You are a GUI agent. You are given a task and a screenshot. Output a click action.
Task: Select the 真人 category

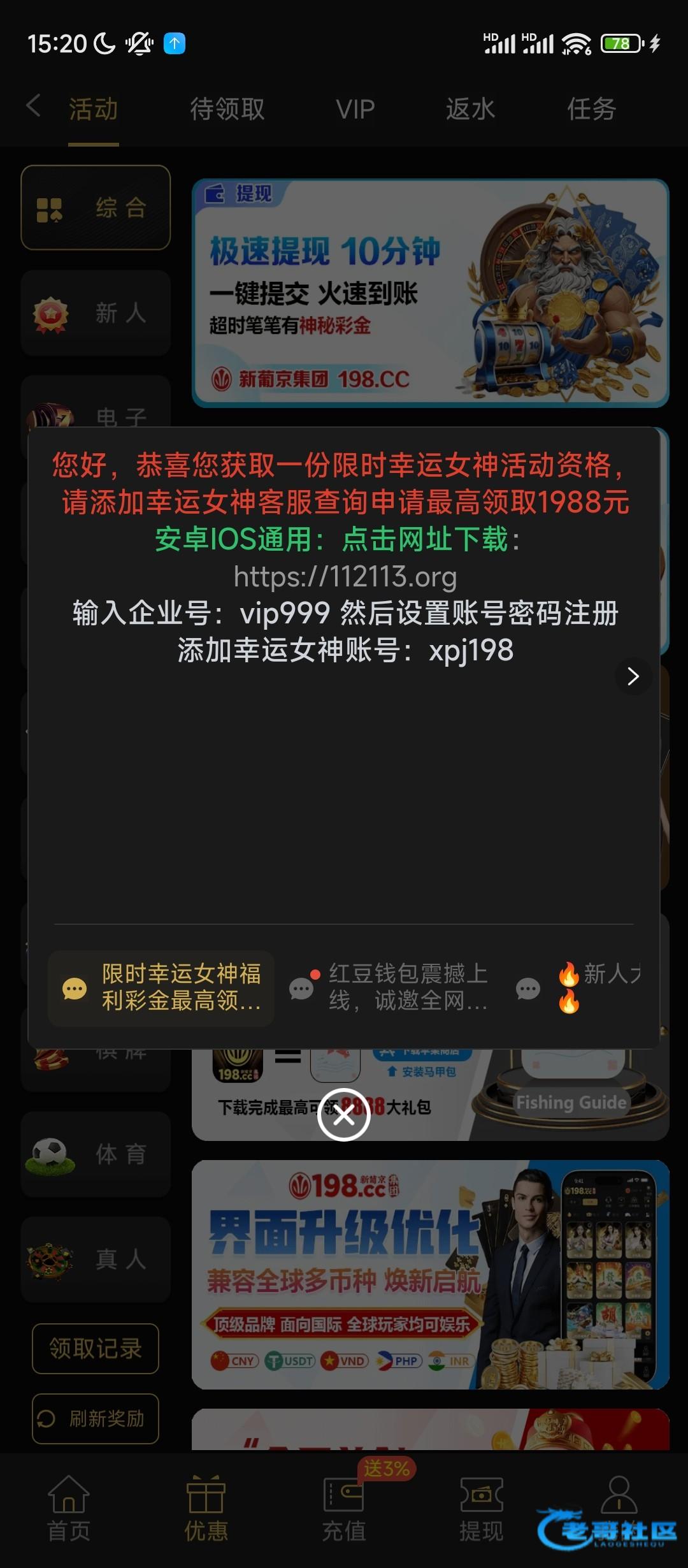click(x=96, y=1259)
